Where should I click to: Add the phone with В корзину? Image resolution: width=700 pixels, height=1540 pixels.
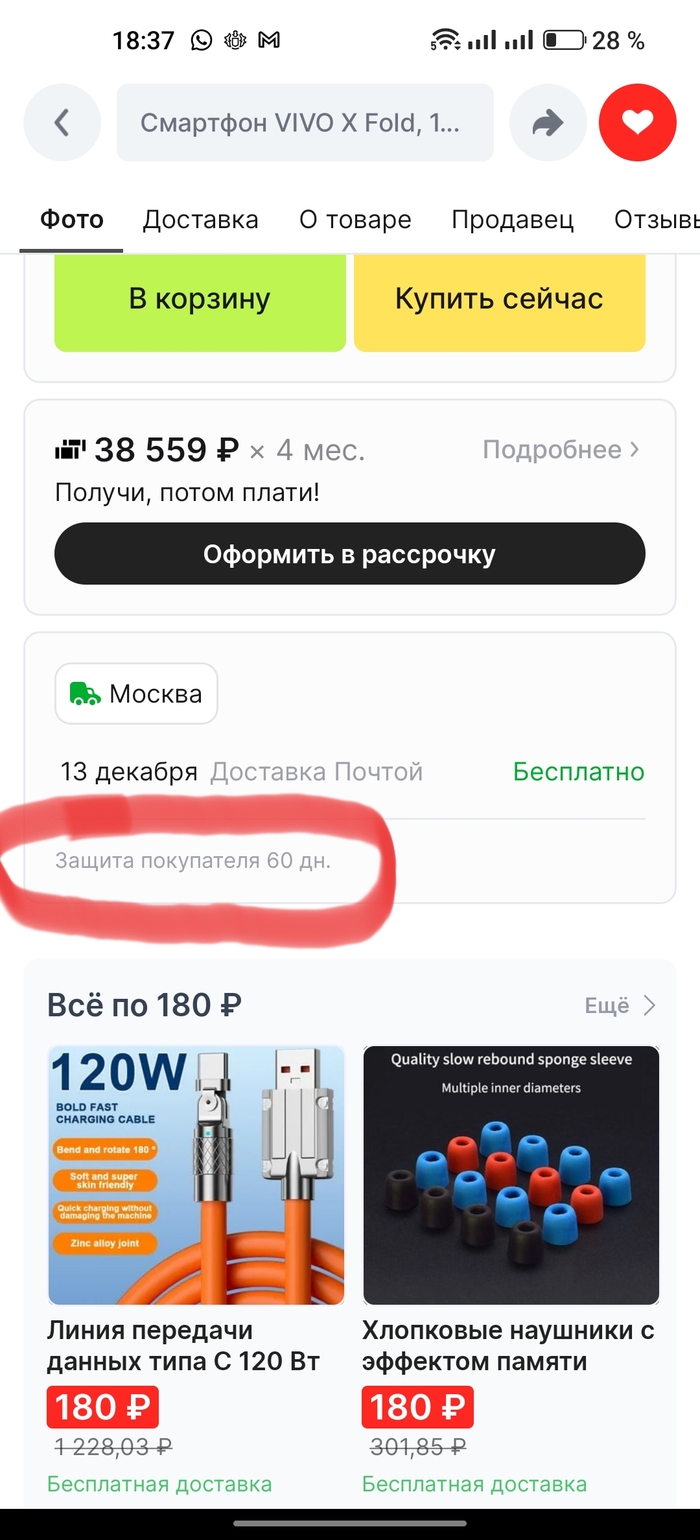(199, 299)
